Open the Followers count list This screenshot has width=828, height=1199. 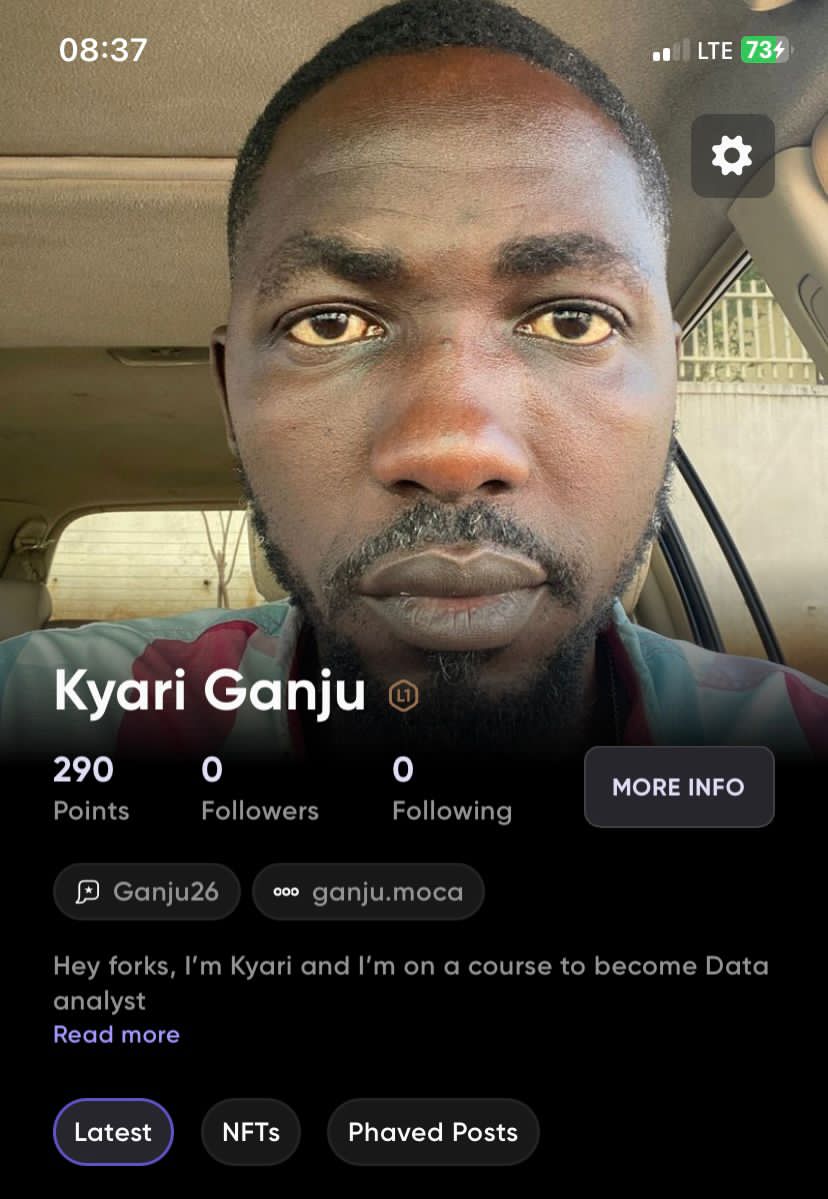click(x=259, y=787)
